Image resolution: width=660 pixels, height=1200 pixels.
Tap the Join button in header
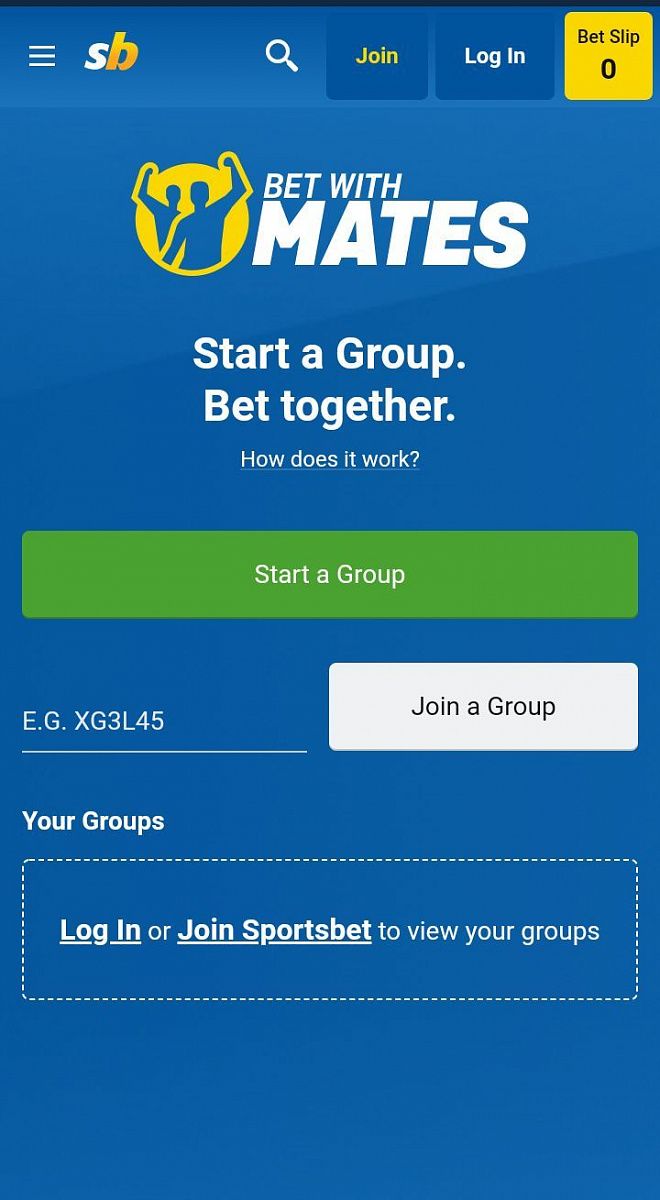(377, 56)
